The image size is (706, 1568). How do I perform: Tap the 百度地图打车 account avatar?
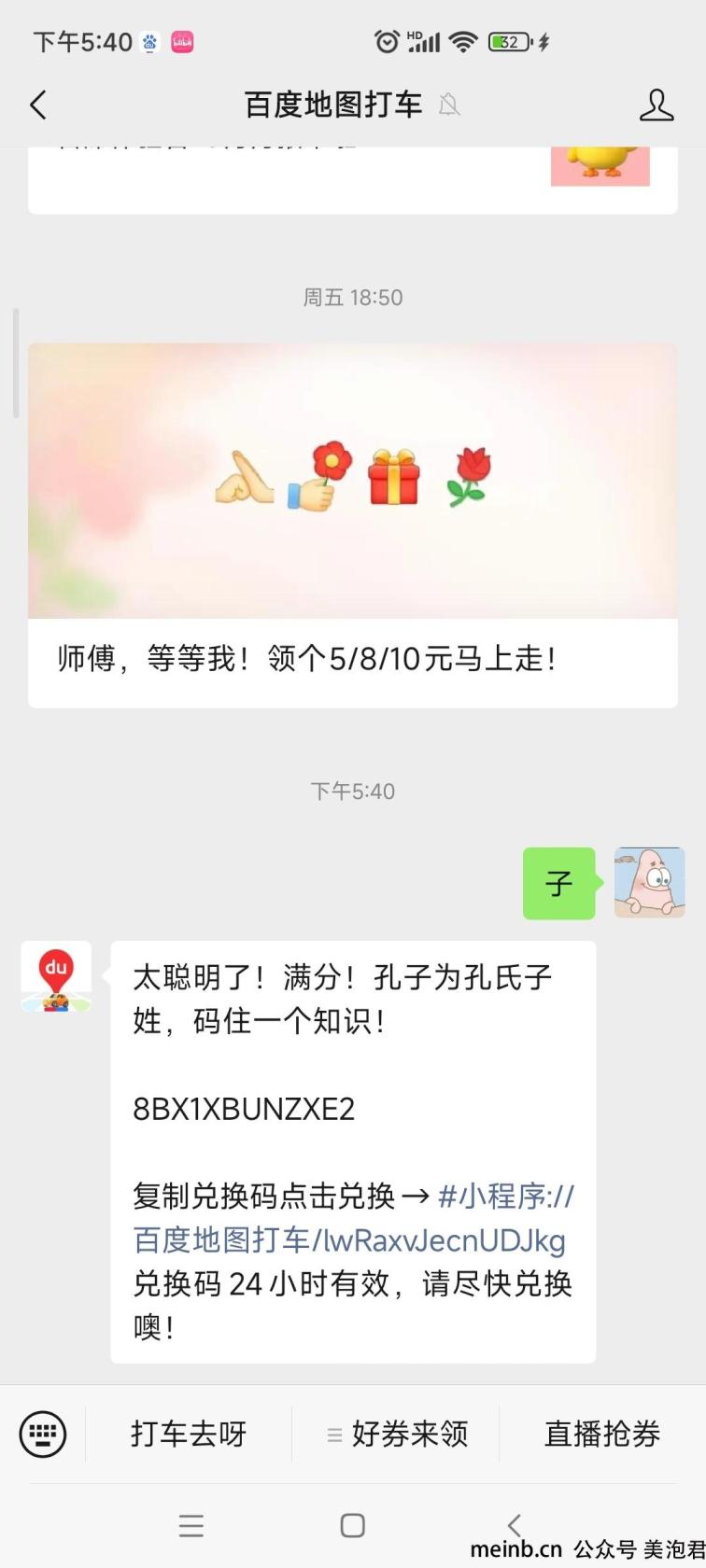(x=56, y=976)
